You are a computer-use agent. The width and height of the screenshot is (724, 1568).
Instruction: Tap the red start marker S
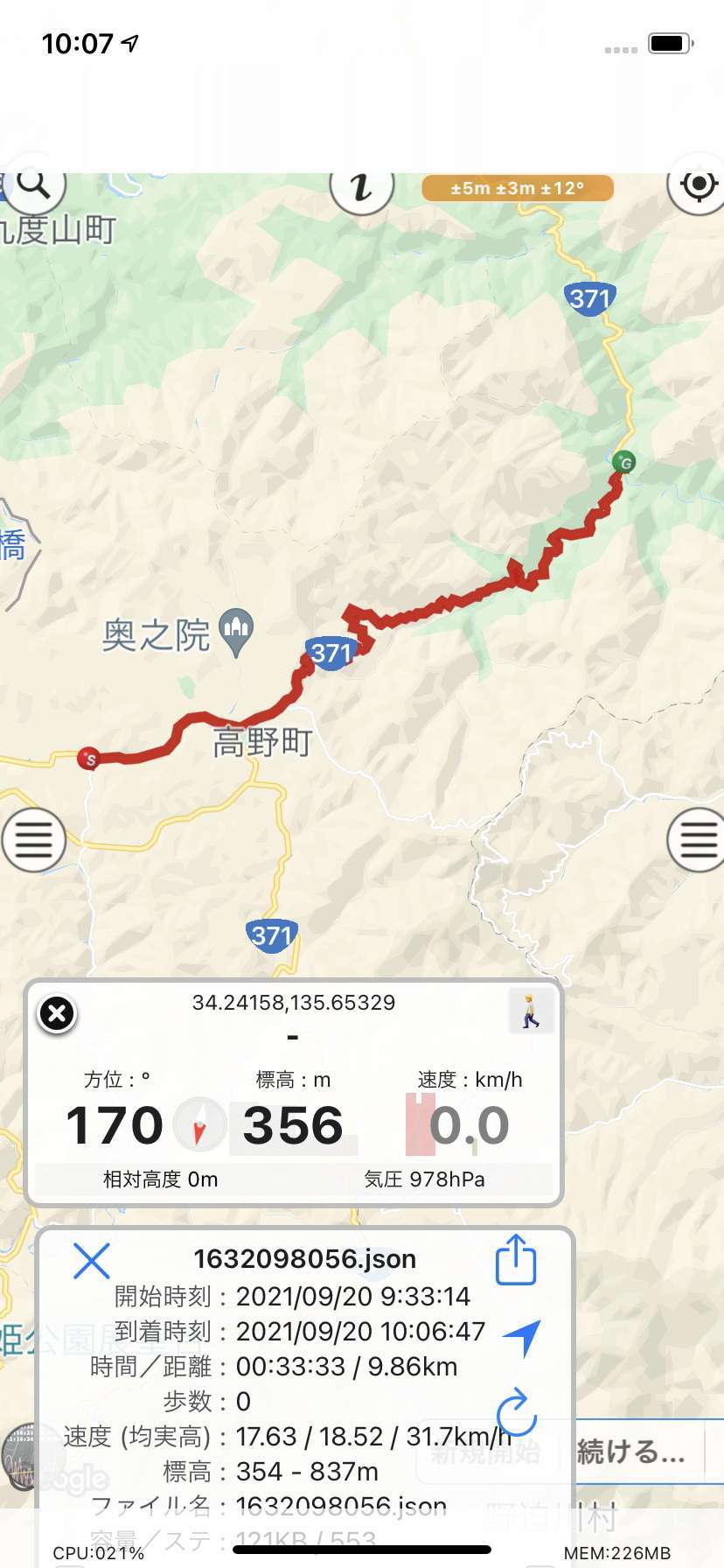click(x=88, y=759)
